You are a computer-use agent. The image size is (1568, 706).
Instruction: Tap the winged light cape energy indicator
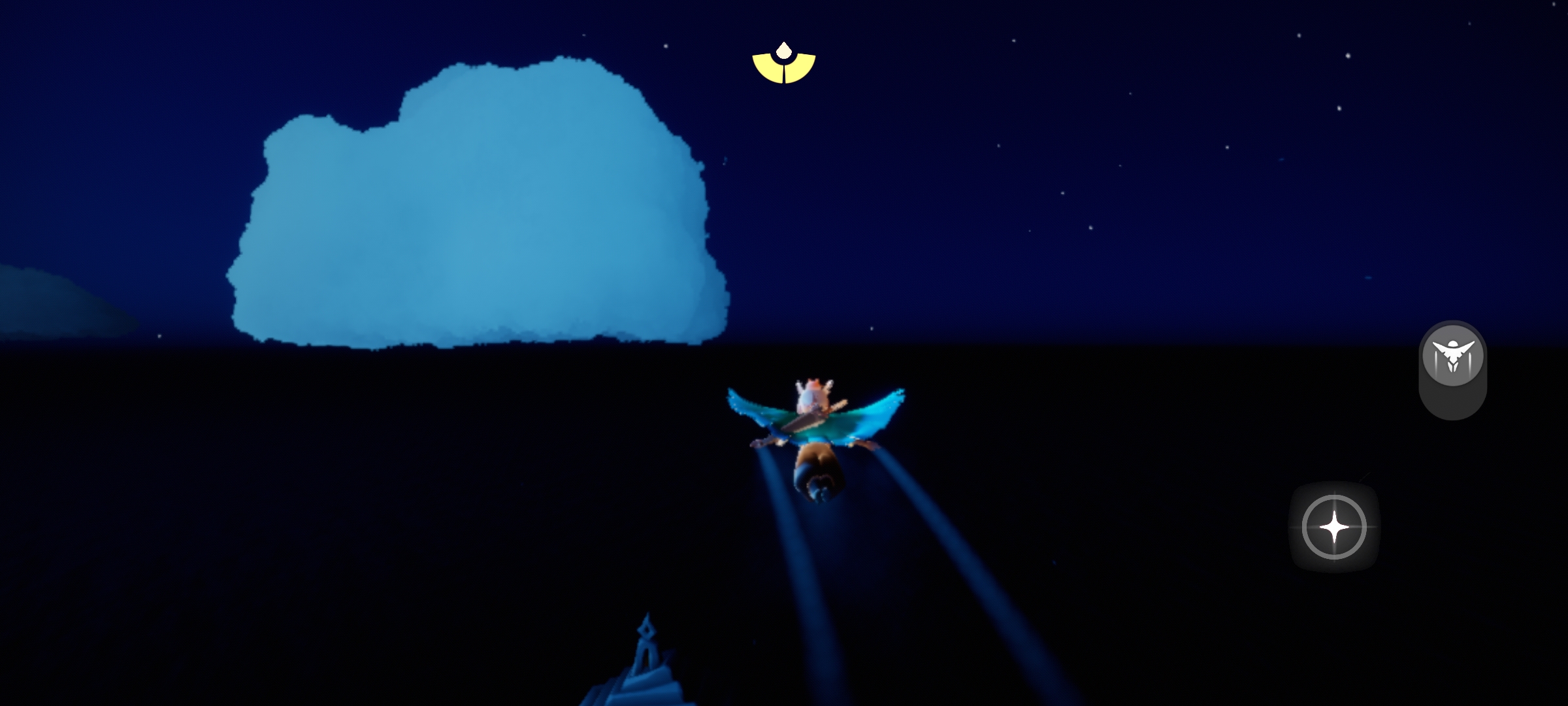click(x=783, y=65)
